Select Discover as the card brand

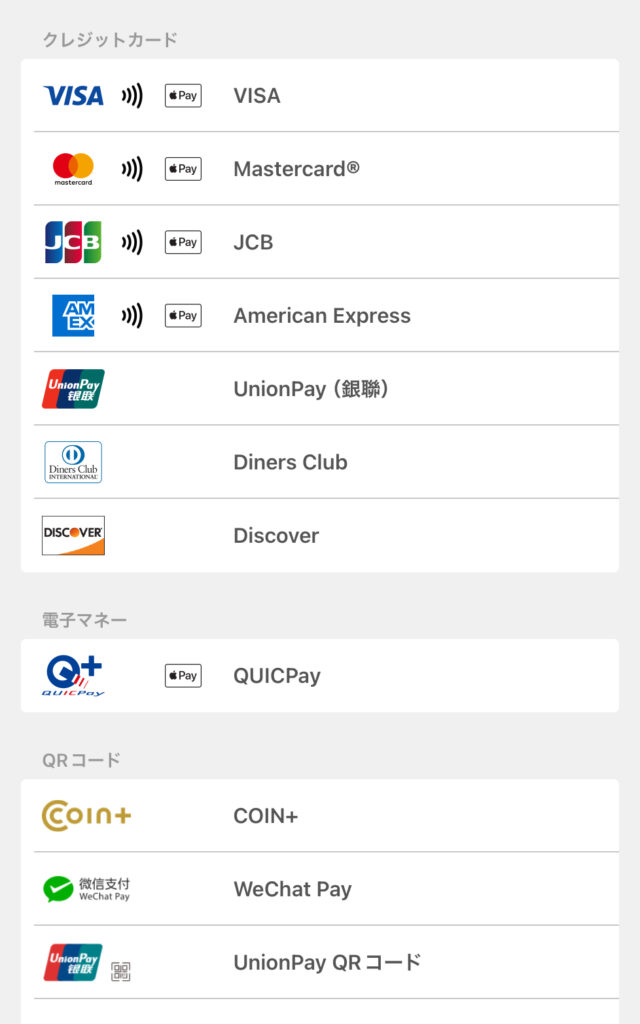click(x=276, y=536)
